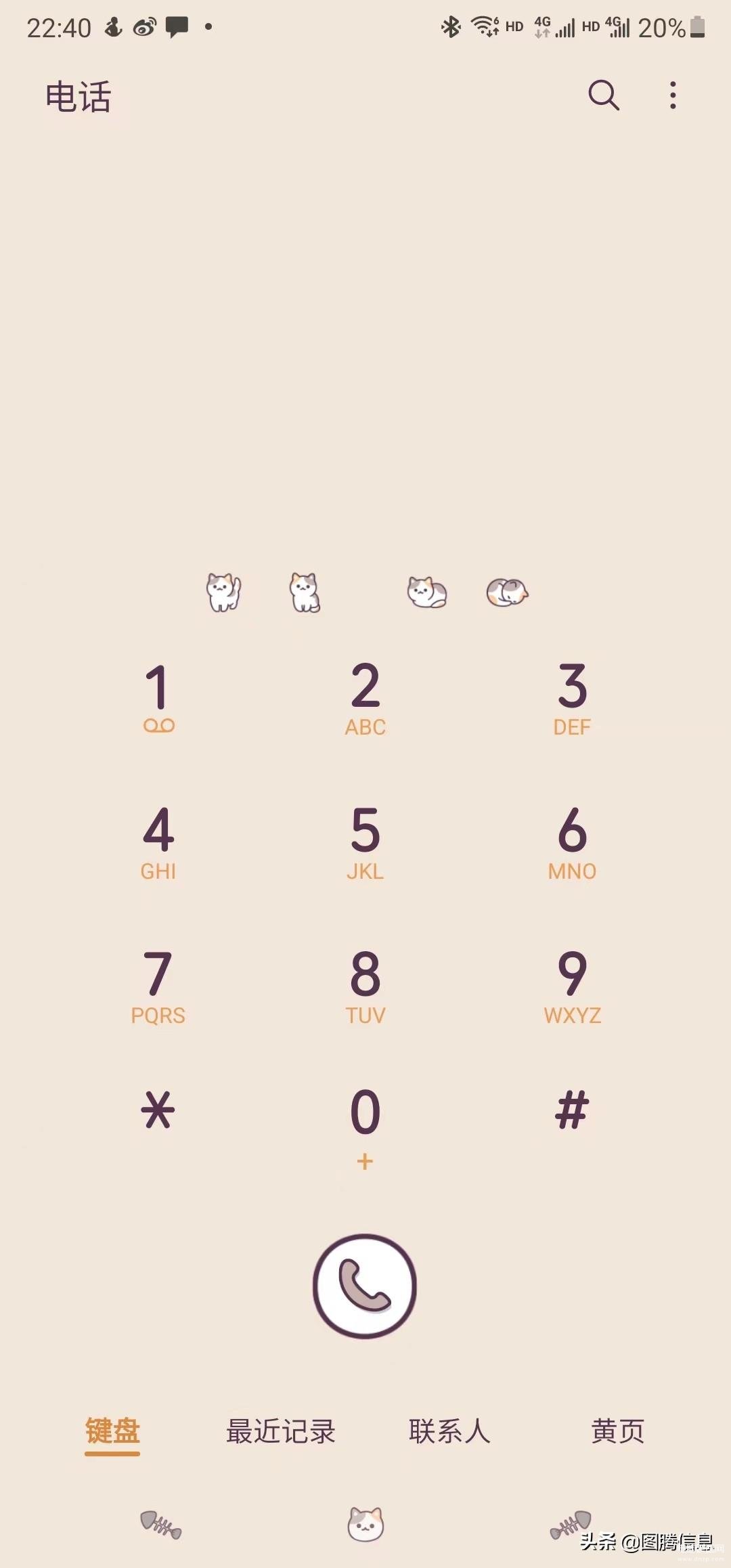Enter digit 3 DEF
The width and height of the screenshot is (731, 1568).
coord(572,697)
